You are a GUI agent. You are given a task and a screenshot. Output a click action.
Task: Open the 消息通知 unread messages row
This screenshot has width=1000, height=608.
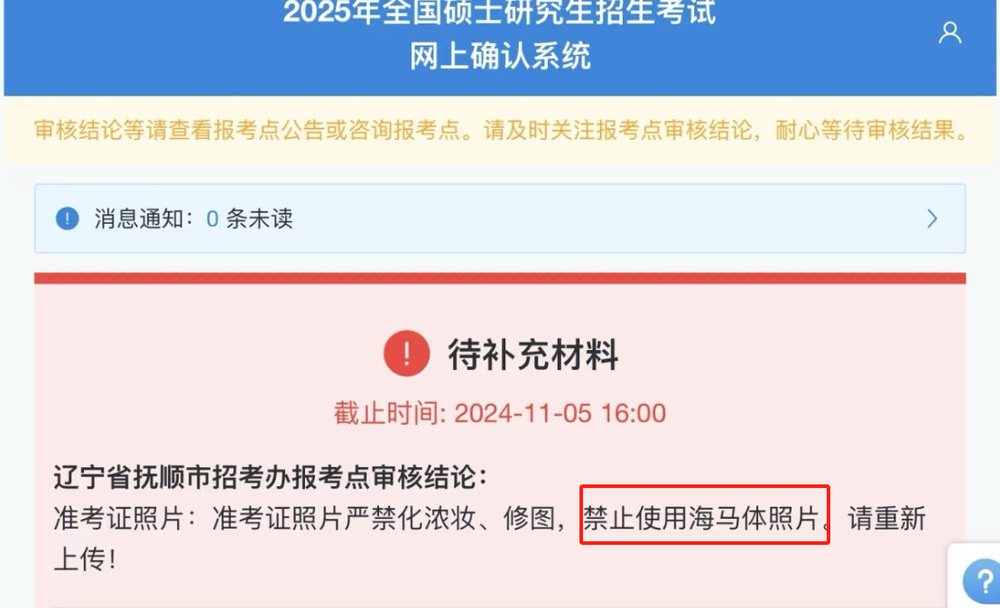pos(500,218)
